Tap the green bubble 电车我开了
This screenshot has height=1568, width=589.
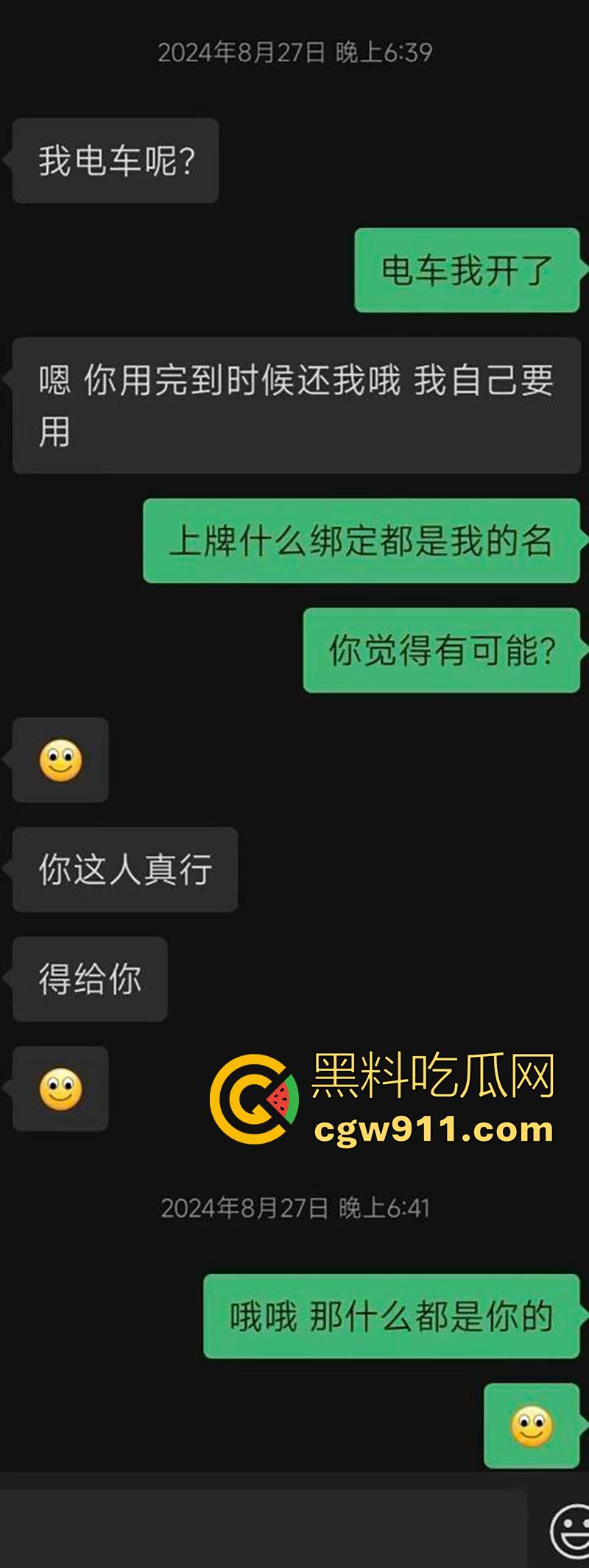pos(467,271)
